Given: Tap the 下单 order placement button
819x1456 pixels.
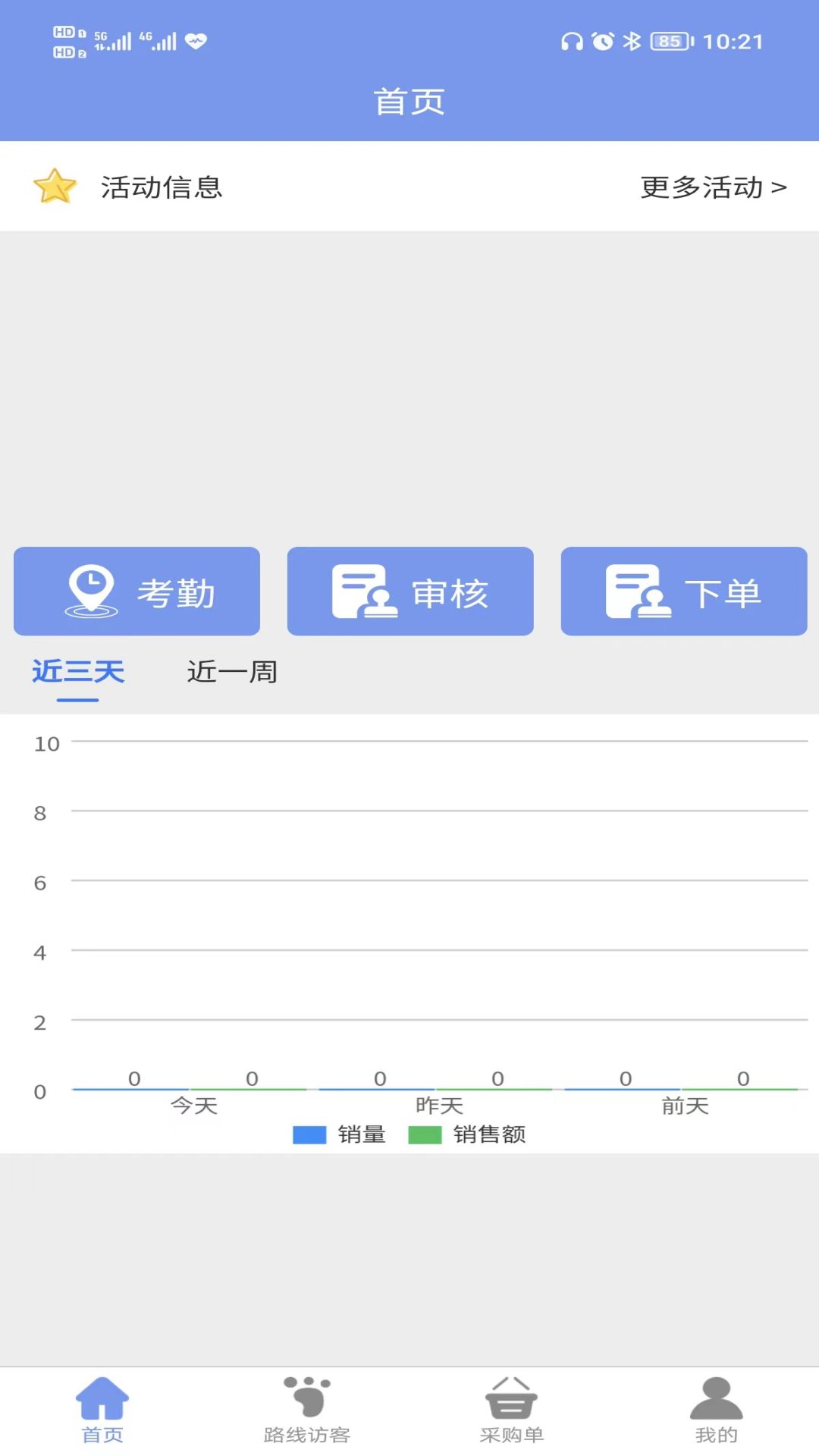Looking at the screenshot, I should point(682,591).
